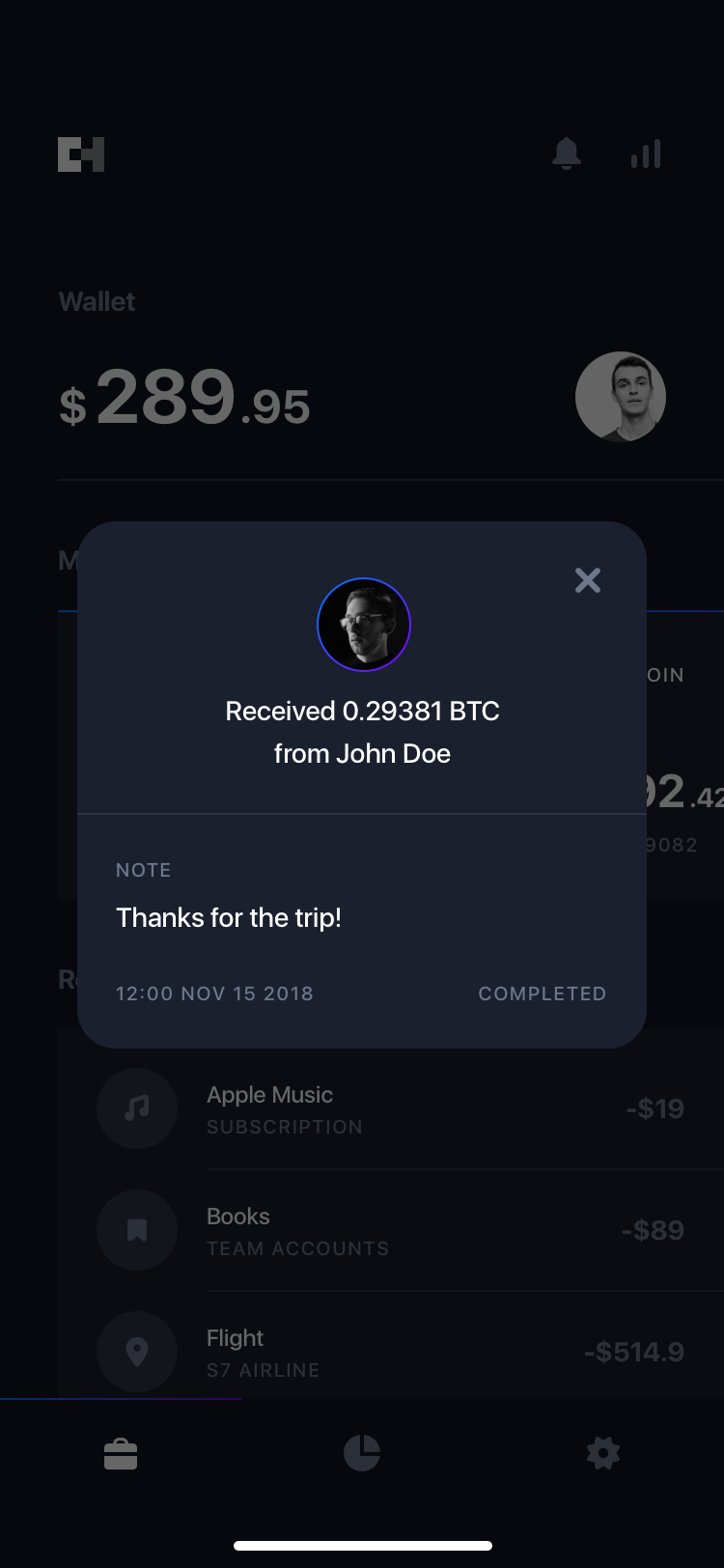Switch to the pie chart analytics tab
The width and height of the screenshot is (724, 1568).
tap(362, 1453)
